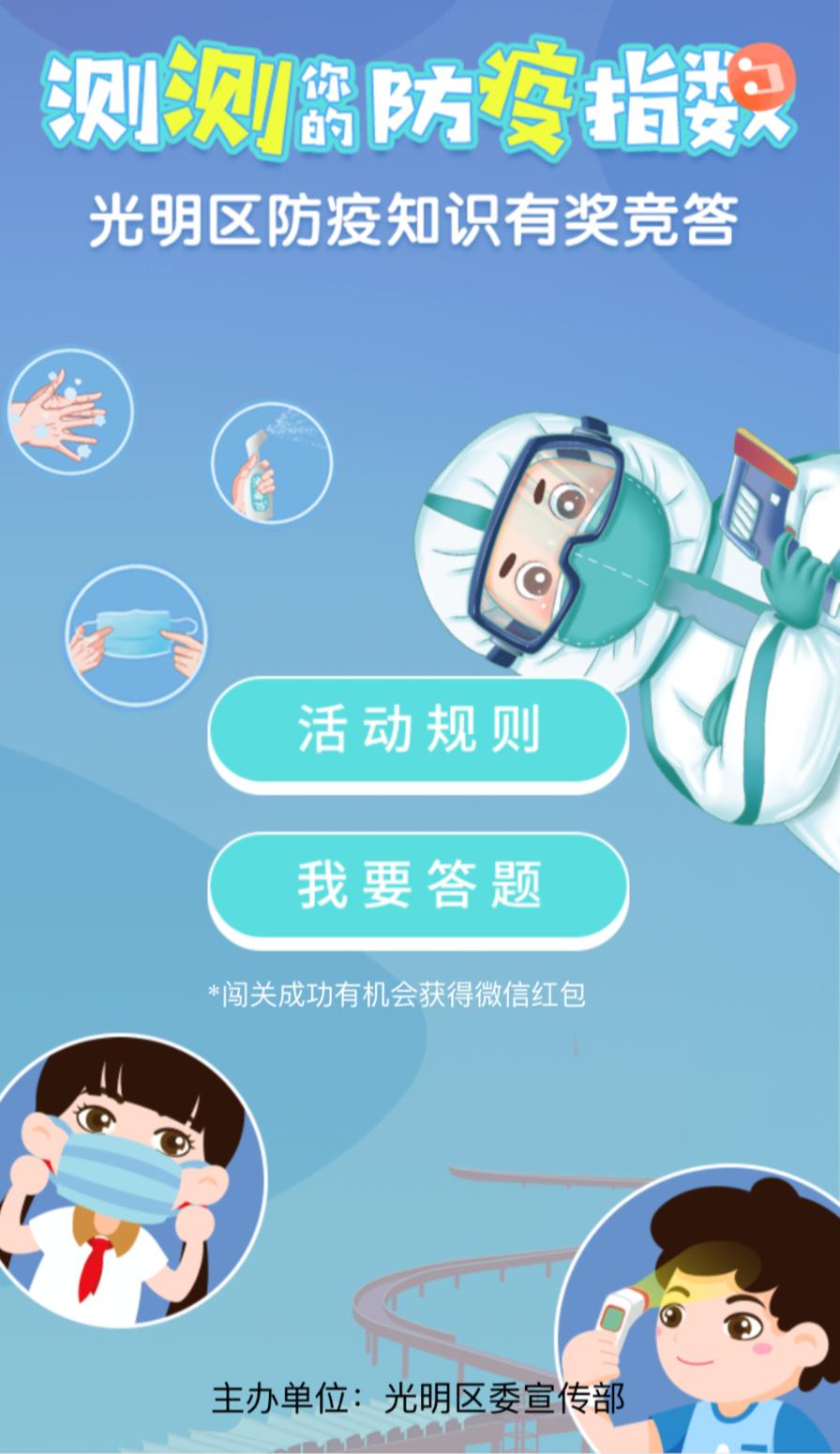The width and height of the screenshot is (840, 1454).
Task: Toggle the background music icon
Action: 760,76
